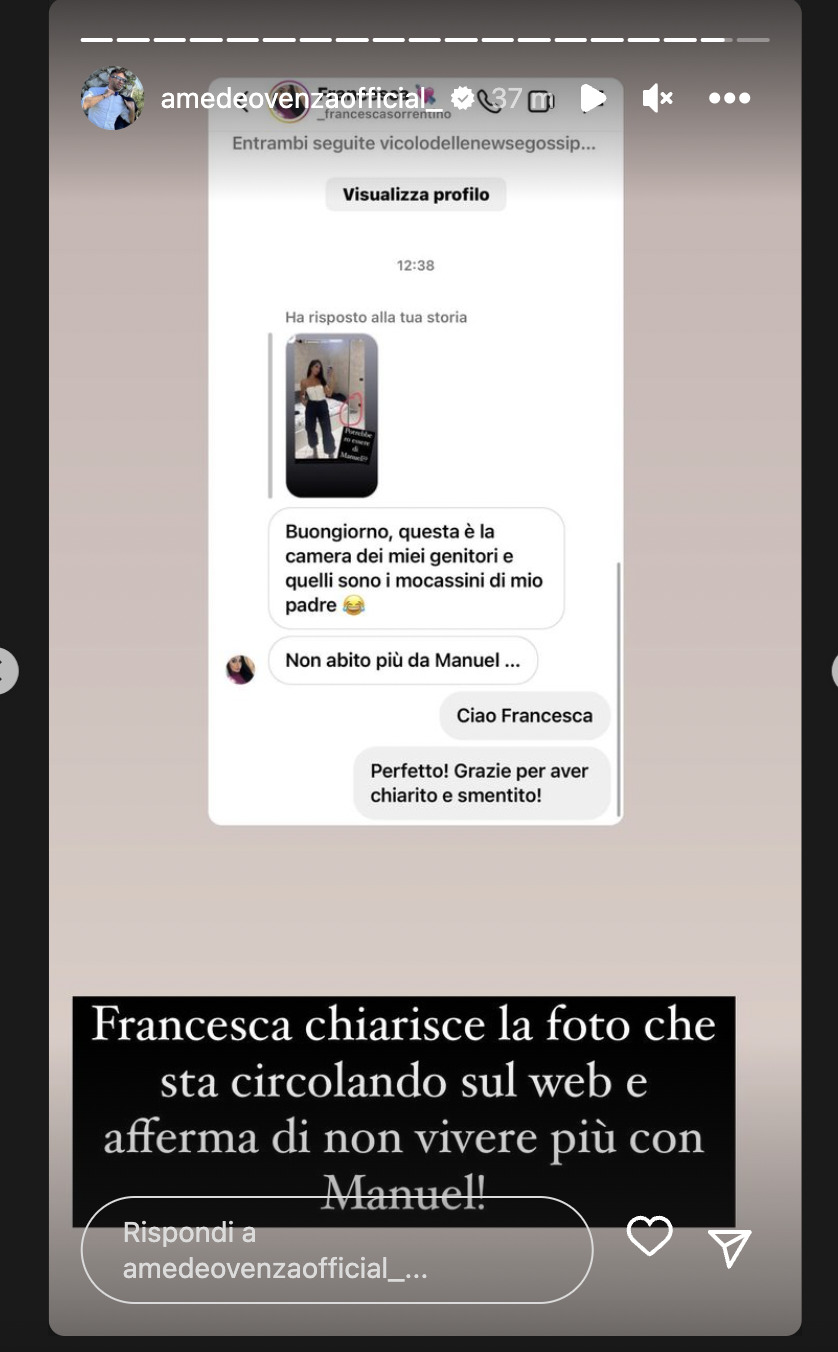The image size is (838, 1352).
Task: Open amedeovenzaofficial_ profile picture
Action: (x=112, y=98)
